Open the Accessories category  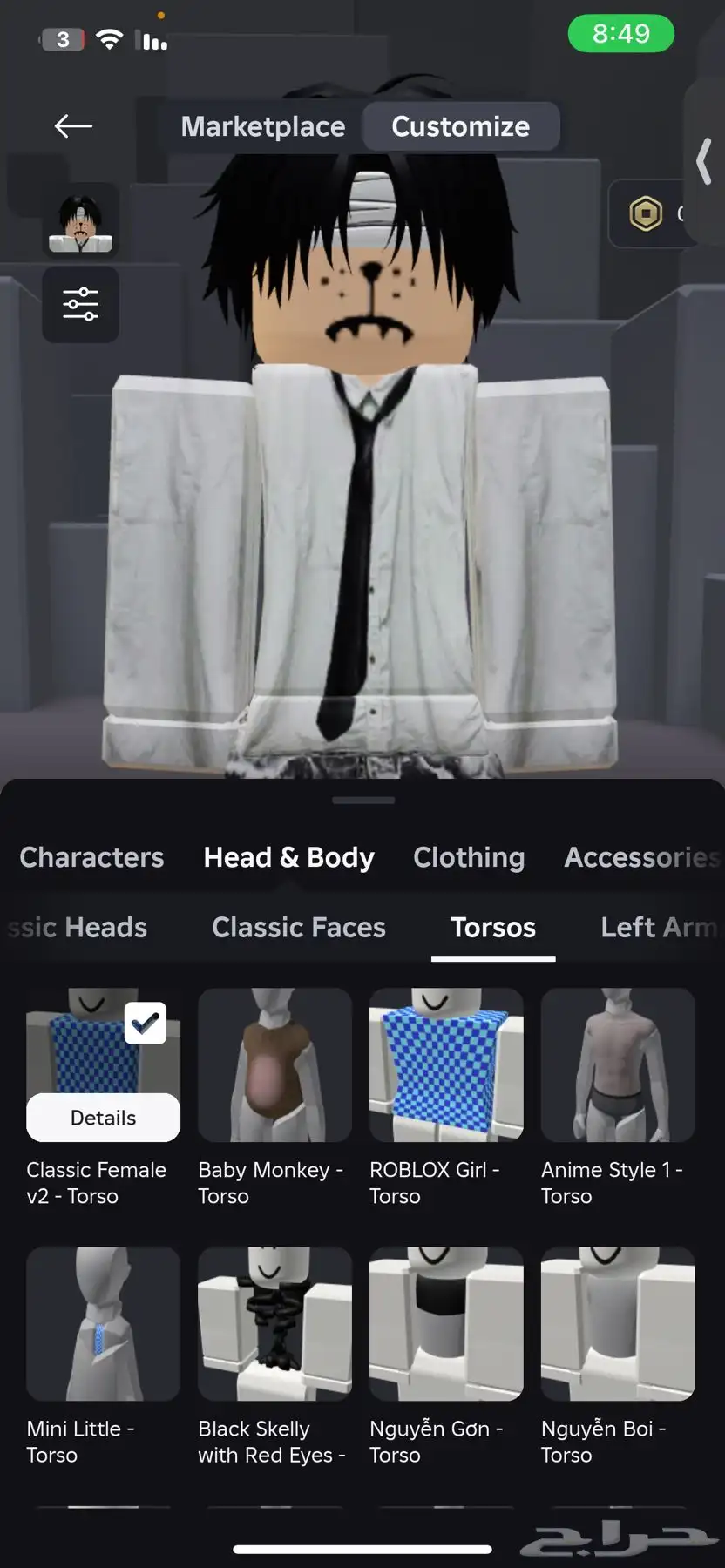point(641,857)
